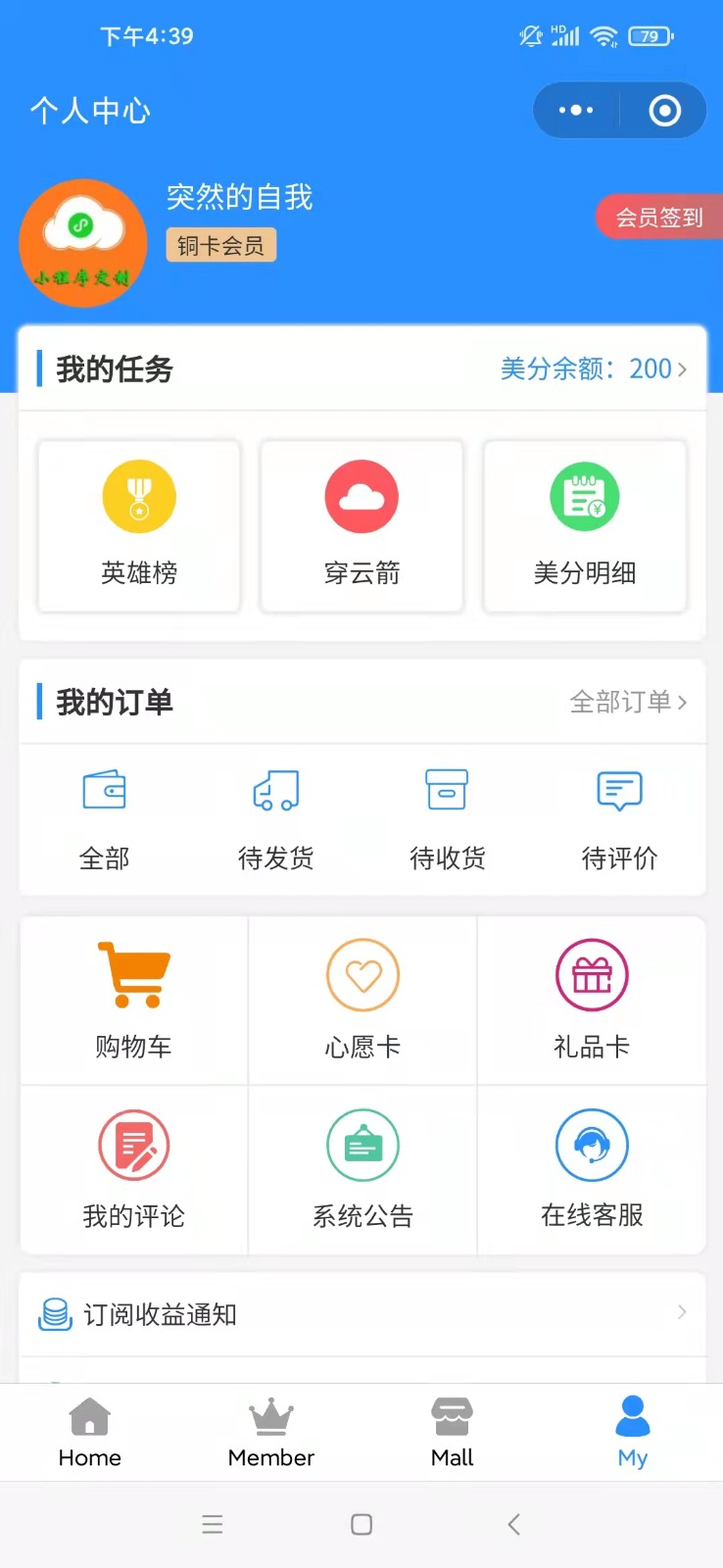Open 系统公告
This screenshot has height=1568, width=723.
[x=362, y=1170]
